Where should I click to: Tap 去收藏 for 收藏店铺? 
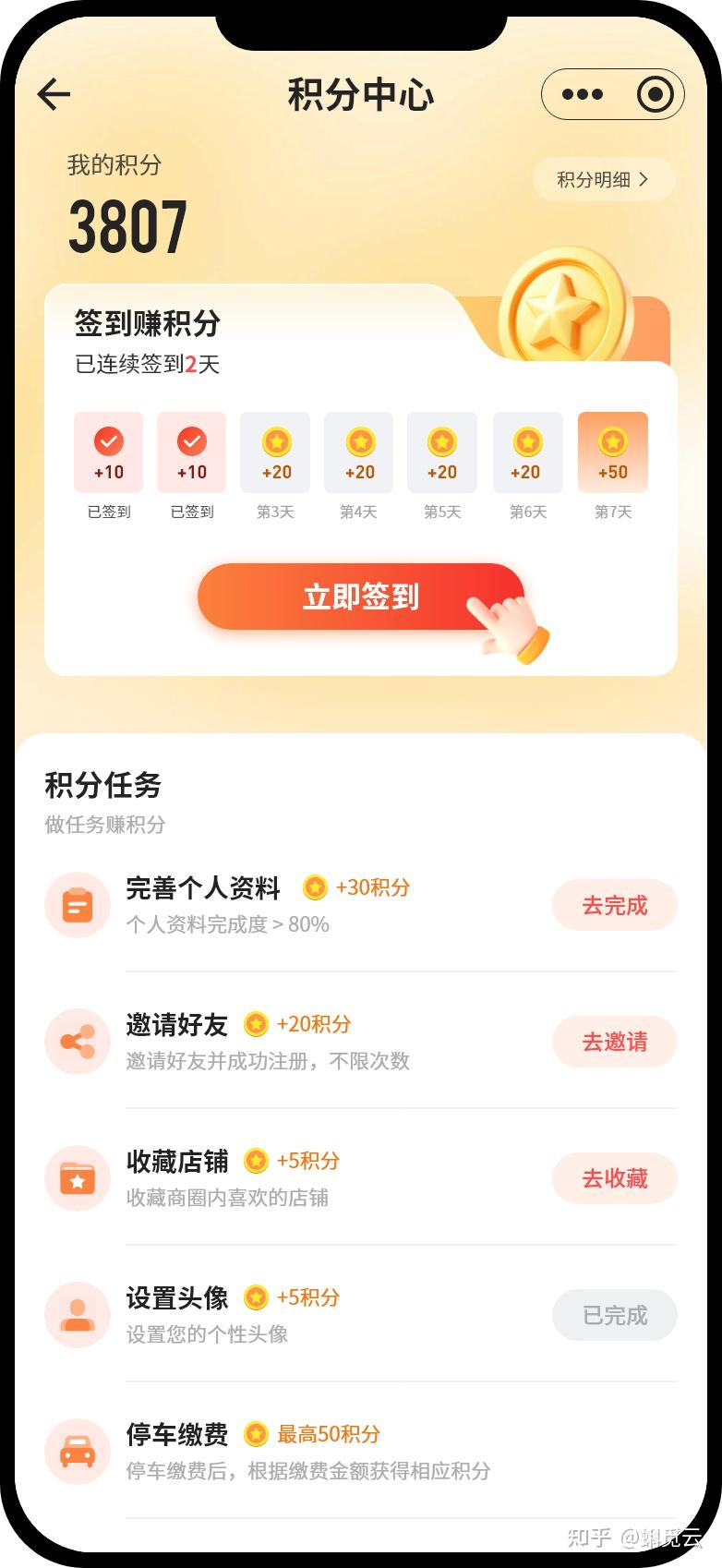[x=614, y=1179]
